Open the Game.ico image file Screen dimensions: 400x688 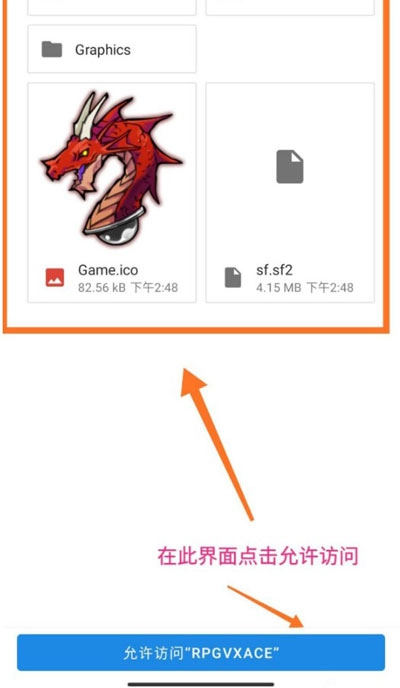[112, 193]
